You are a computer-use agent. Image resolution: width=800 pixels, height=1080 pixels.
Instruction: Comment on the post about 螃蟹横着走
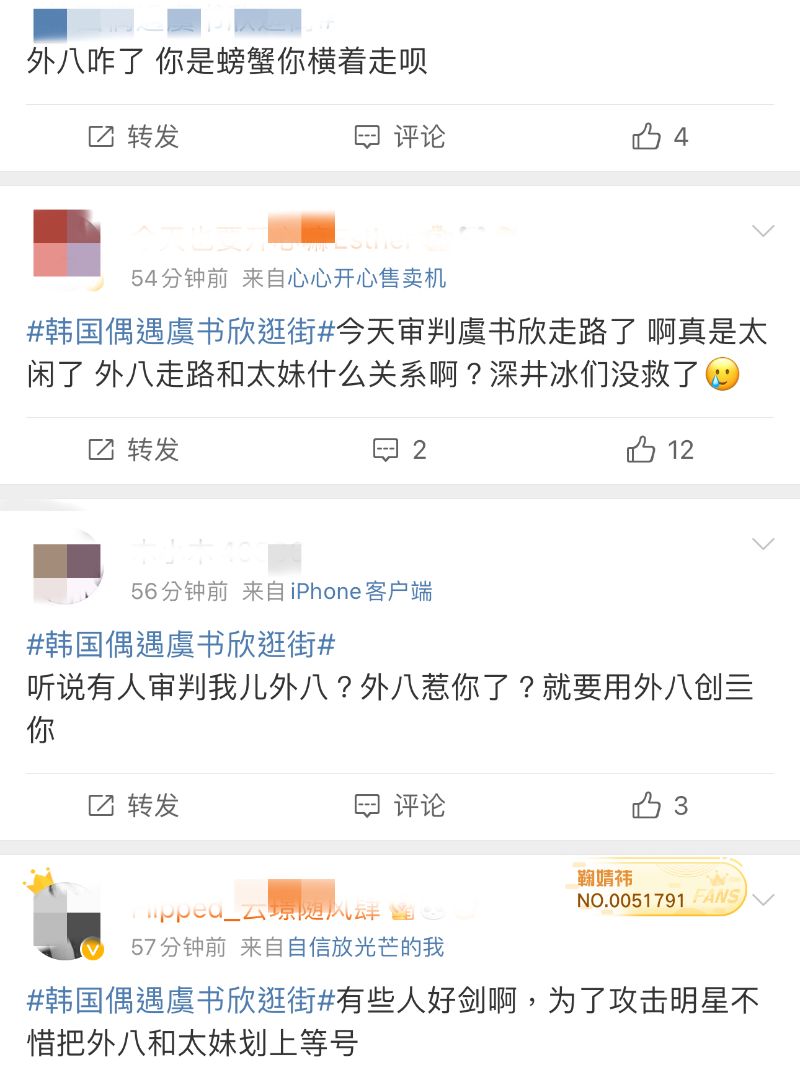400,137
